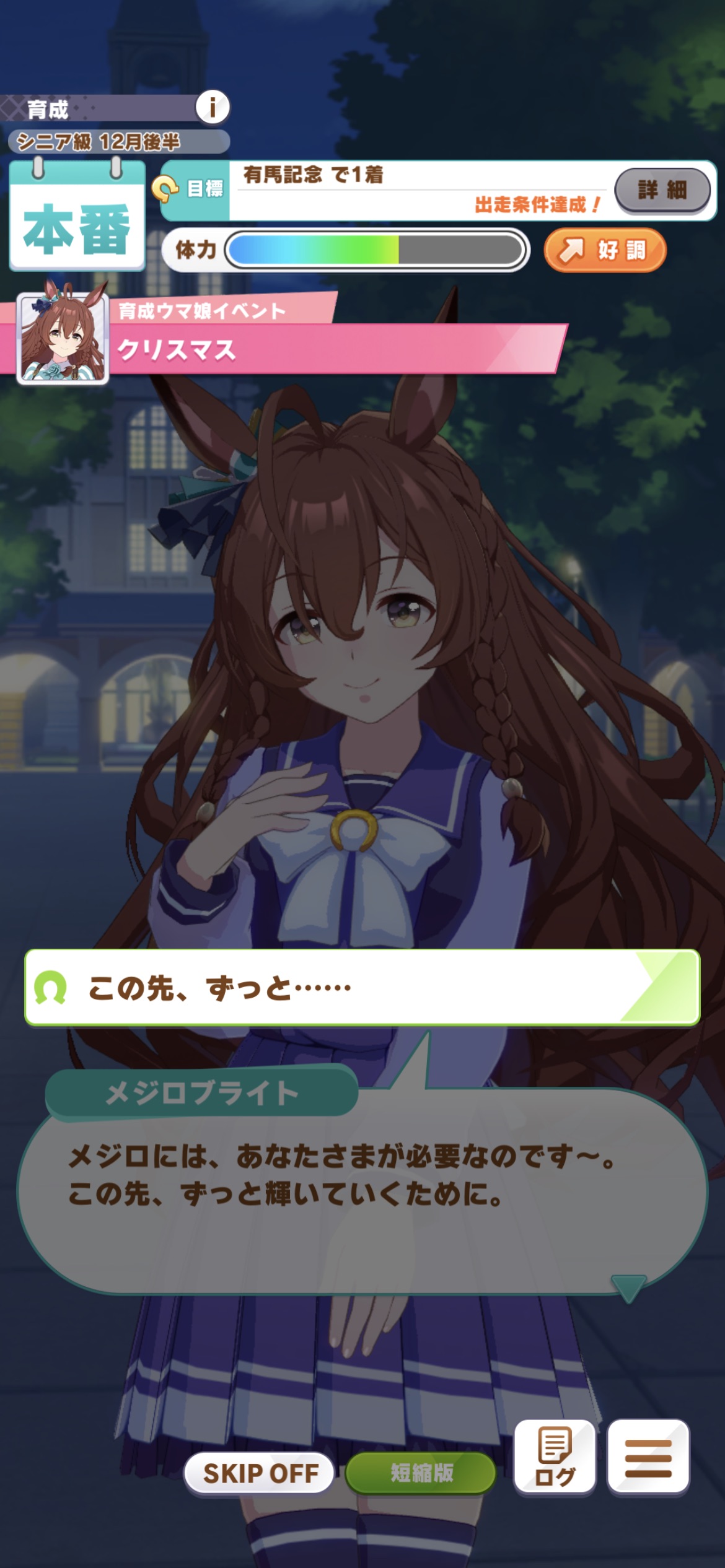The image size is (725, 1568).
Task: Open the hamburger menu
Action: point(648,1457)
